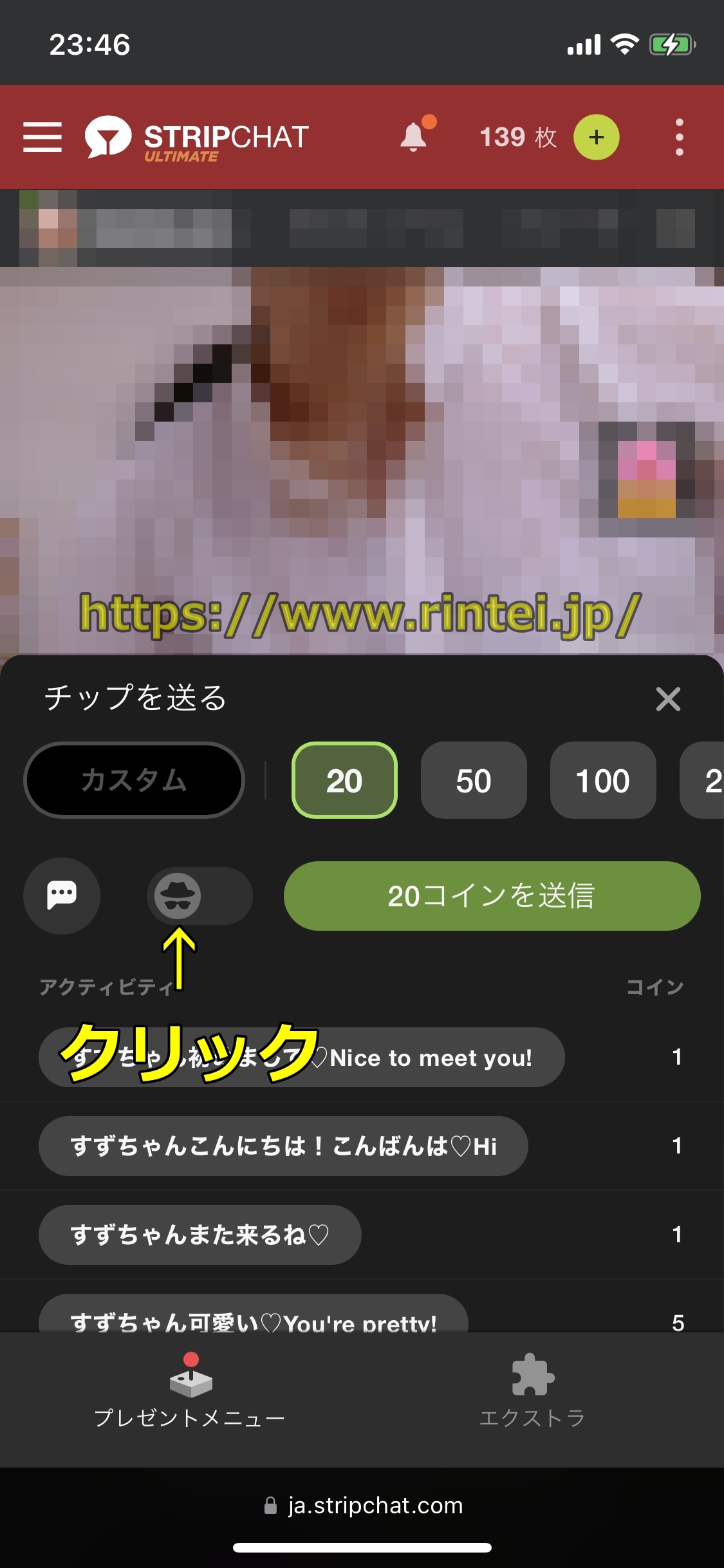Tap the ja.stripchat.com address bar
724x1568 pixels.
pyautogui.click(x=362, y=1504)
